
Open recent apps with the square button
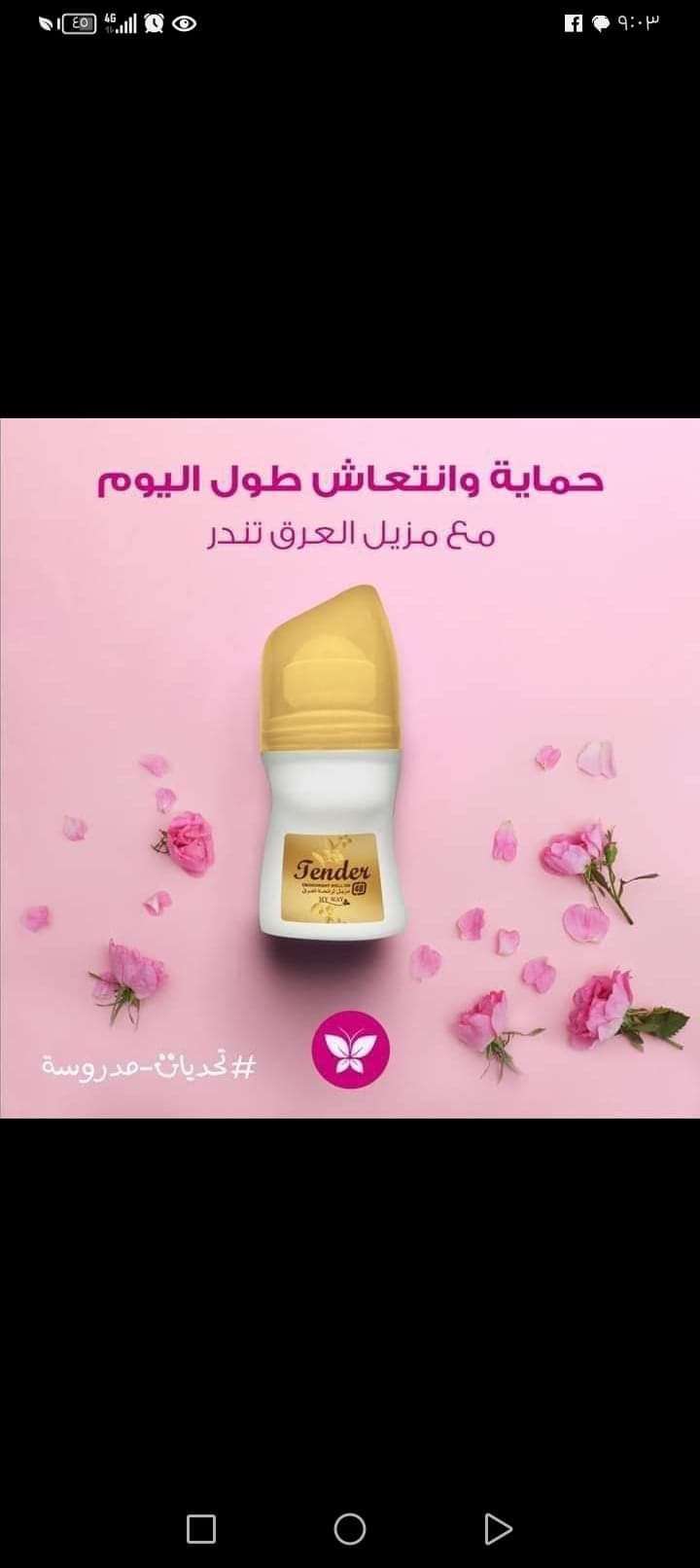201,1529
